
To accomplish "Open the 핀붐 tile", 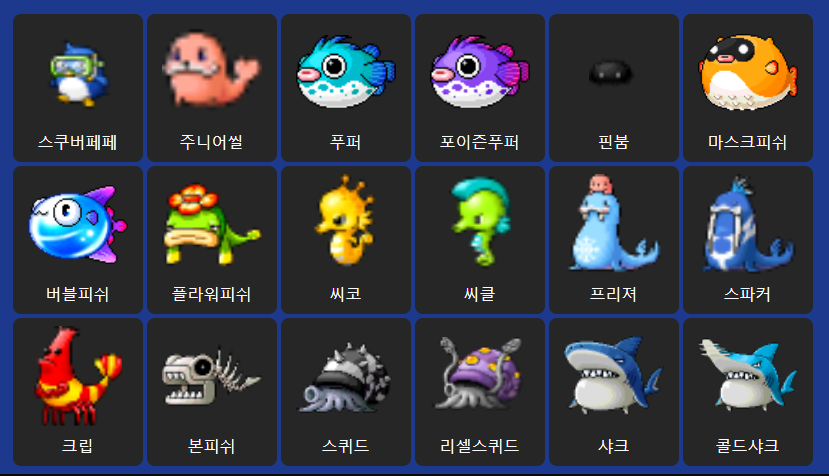I will click(x=614, y=88).
